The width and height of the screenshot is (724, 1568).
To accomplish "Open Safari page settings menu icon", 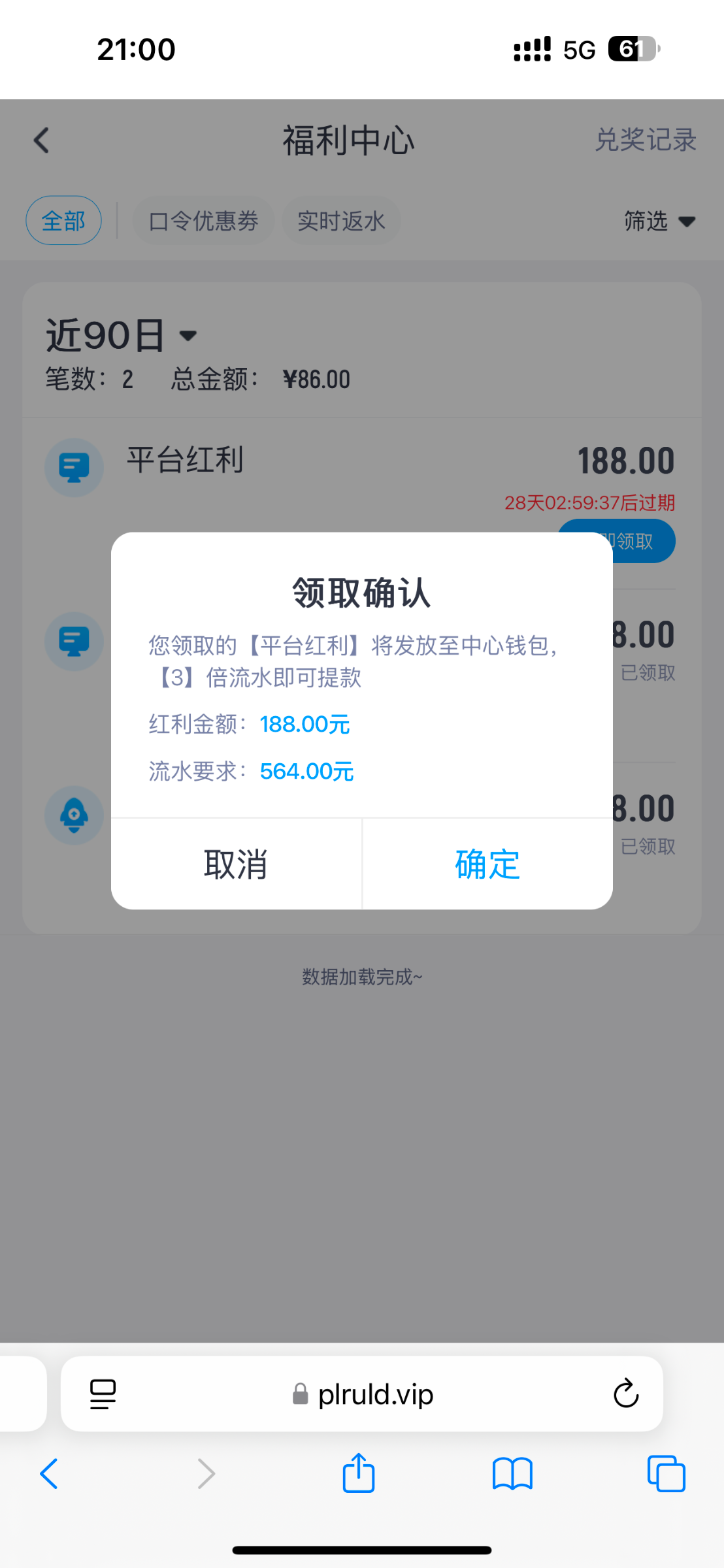I will [x=103, y=1394].
